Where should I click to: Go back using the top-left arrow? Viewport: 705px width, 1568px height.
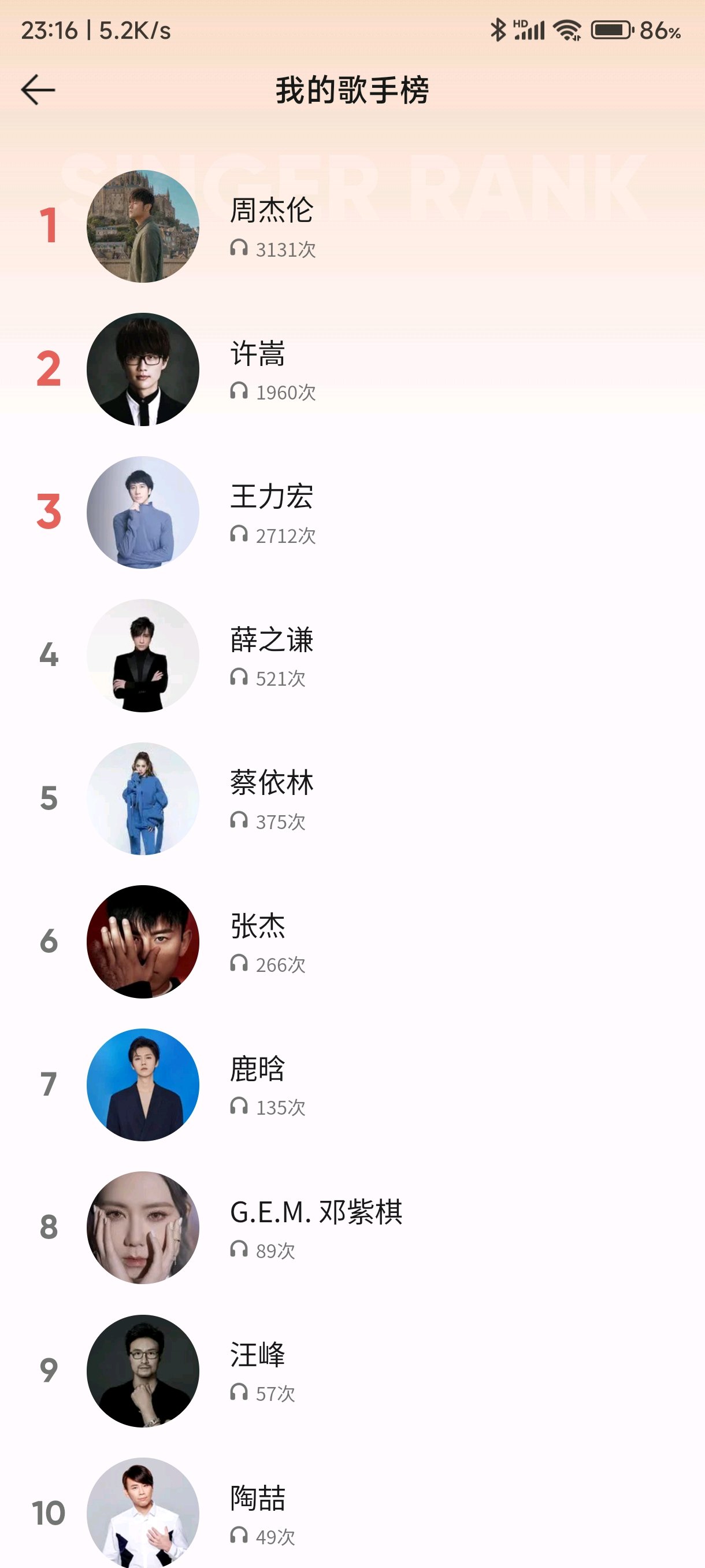(x=38, y=90)
